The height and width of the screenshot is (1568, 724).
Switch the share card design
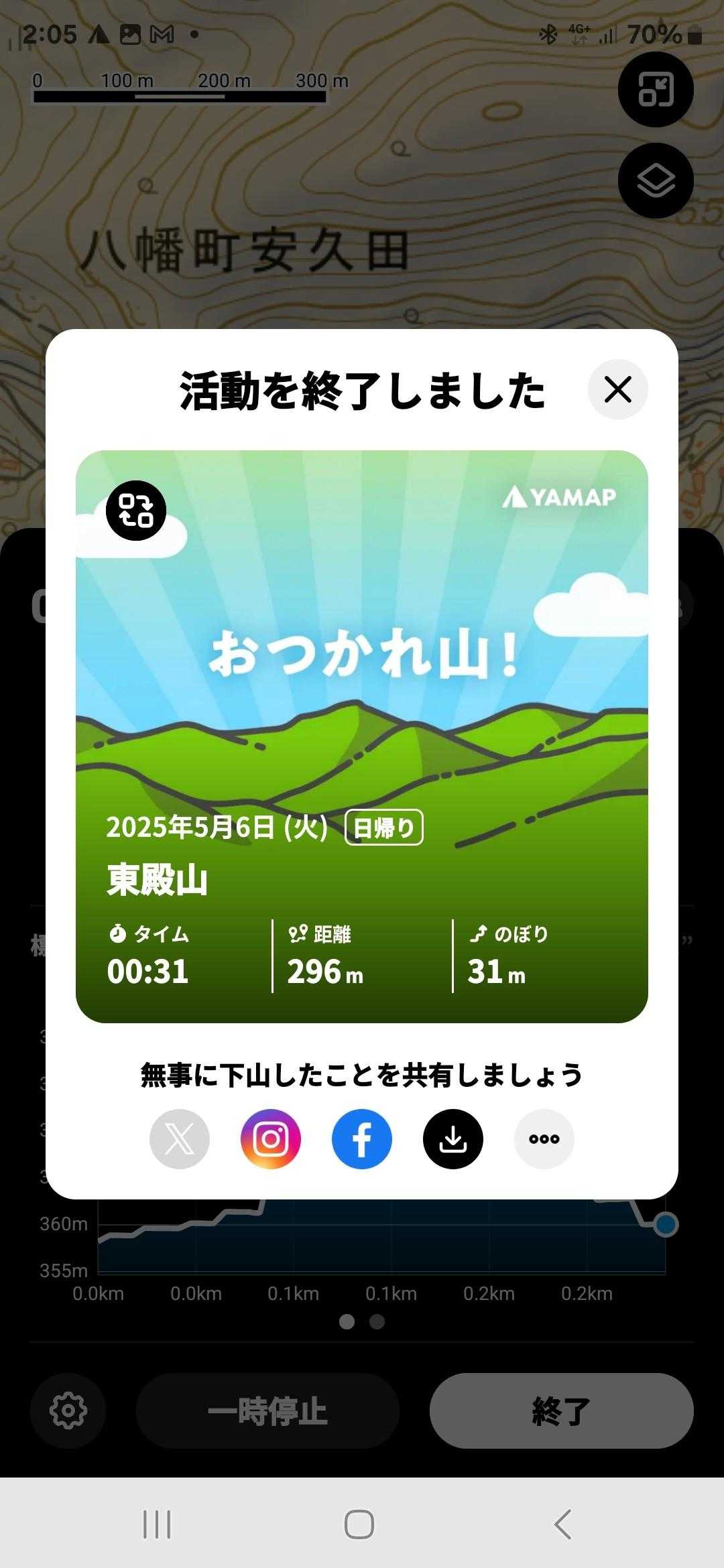point(136,511)
